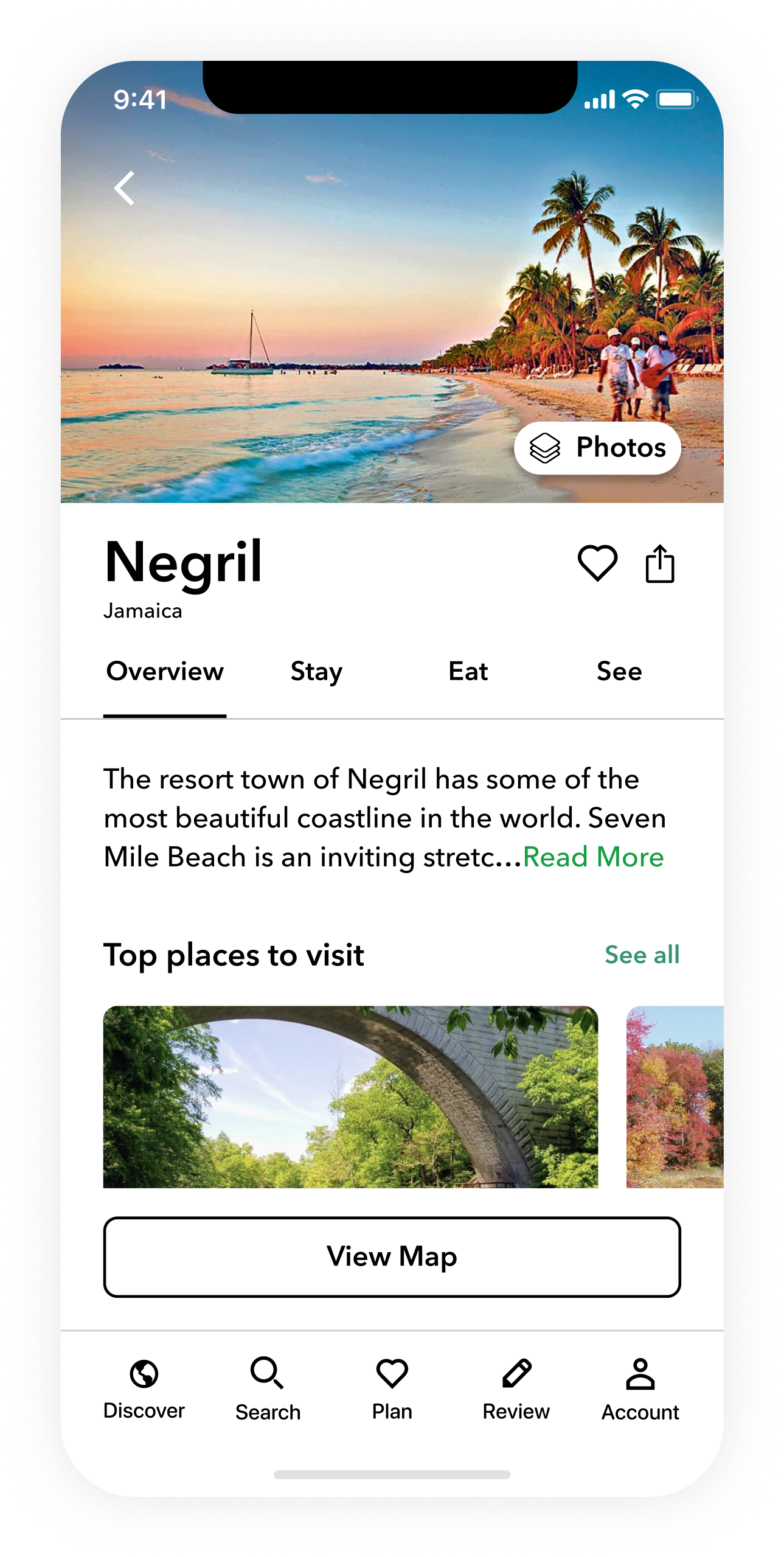Viewport: 784px width, 1557px height.
Task: Open the stone bridge place card
Action: (350, 1096)
